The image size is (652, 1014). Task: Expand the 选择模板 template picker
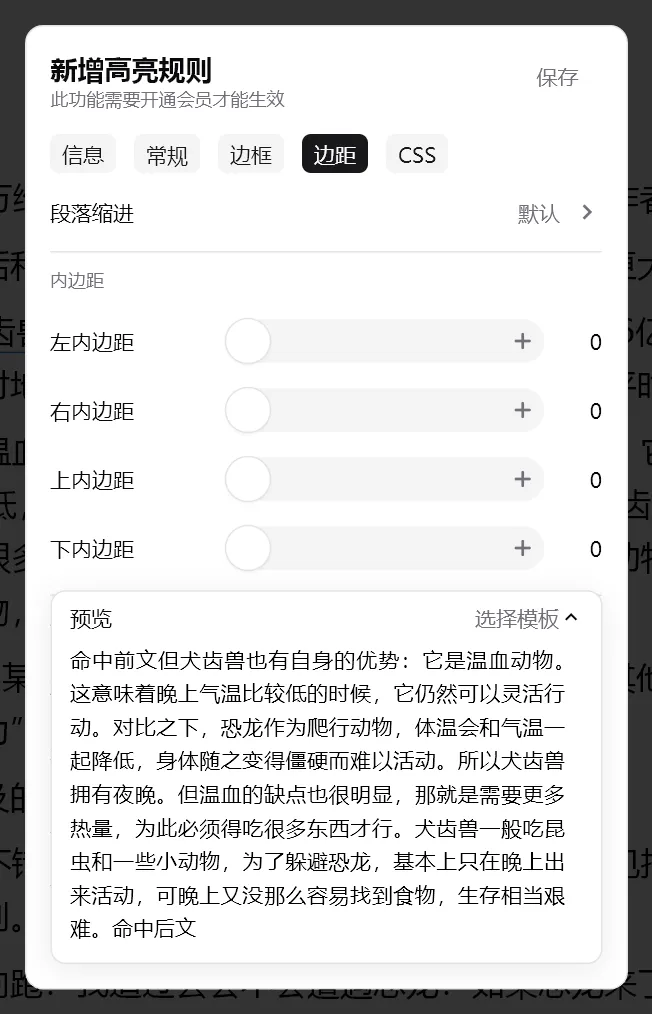[x=527, y=619]
